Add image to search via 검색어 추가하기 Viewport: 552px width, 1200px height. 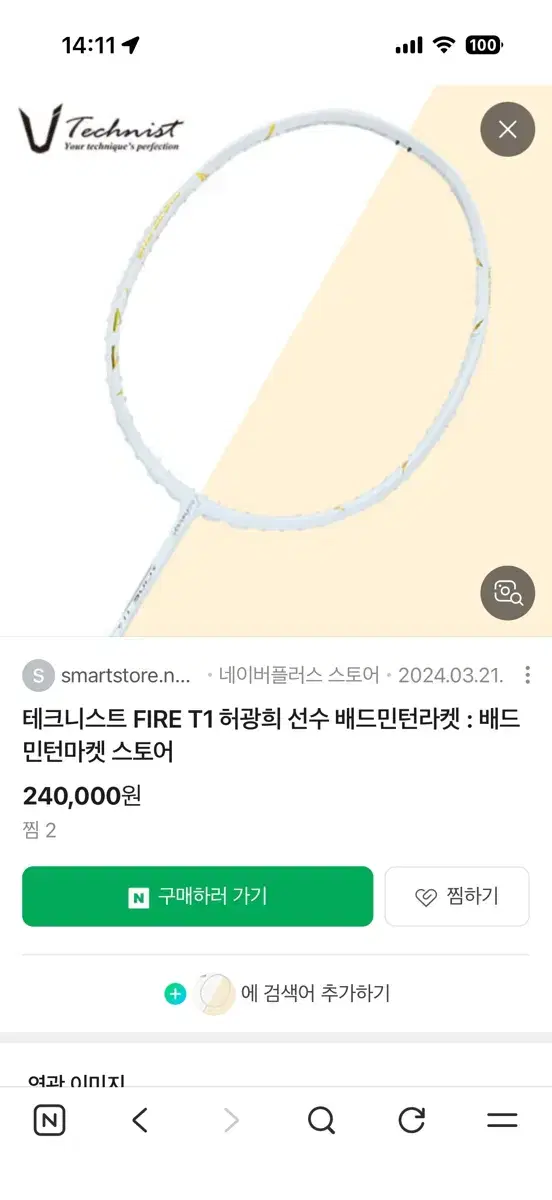[x=277, y=993]
